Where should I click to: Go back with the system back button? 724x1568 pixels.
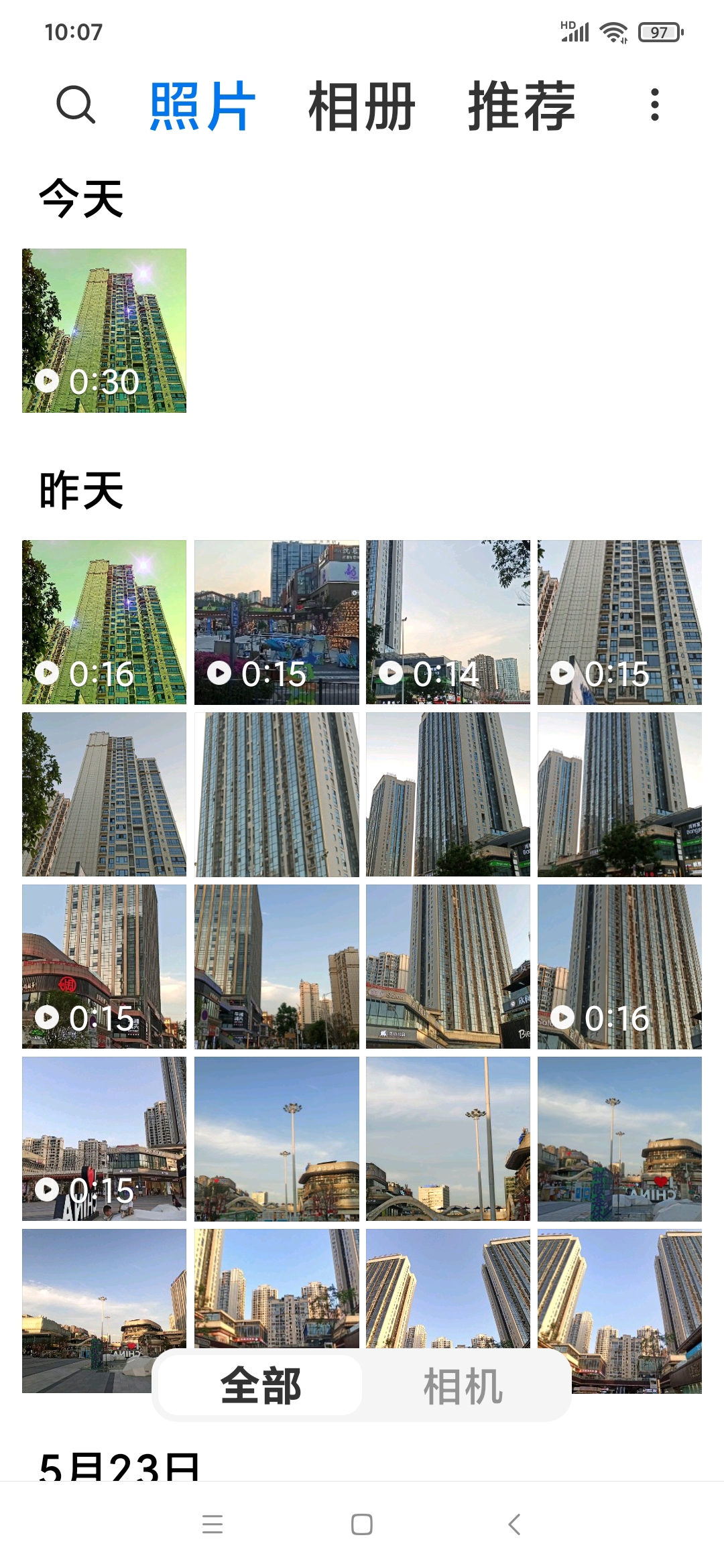click(514, 1524)
